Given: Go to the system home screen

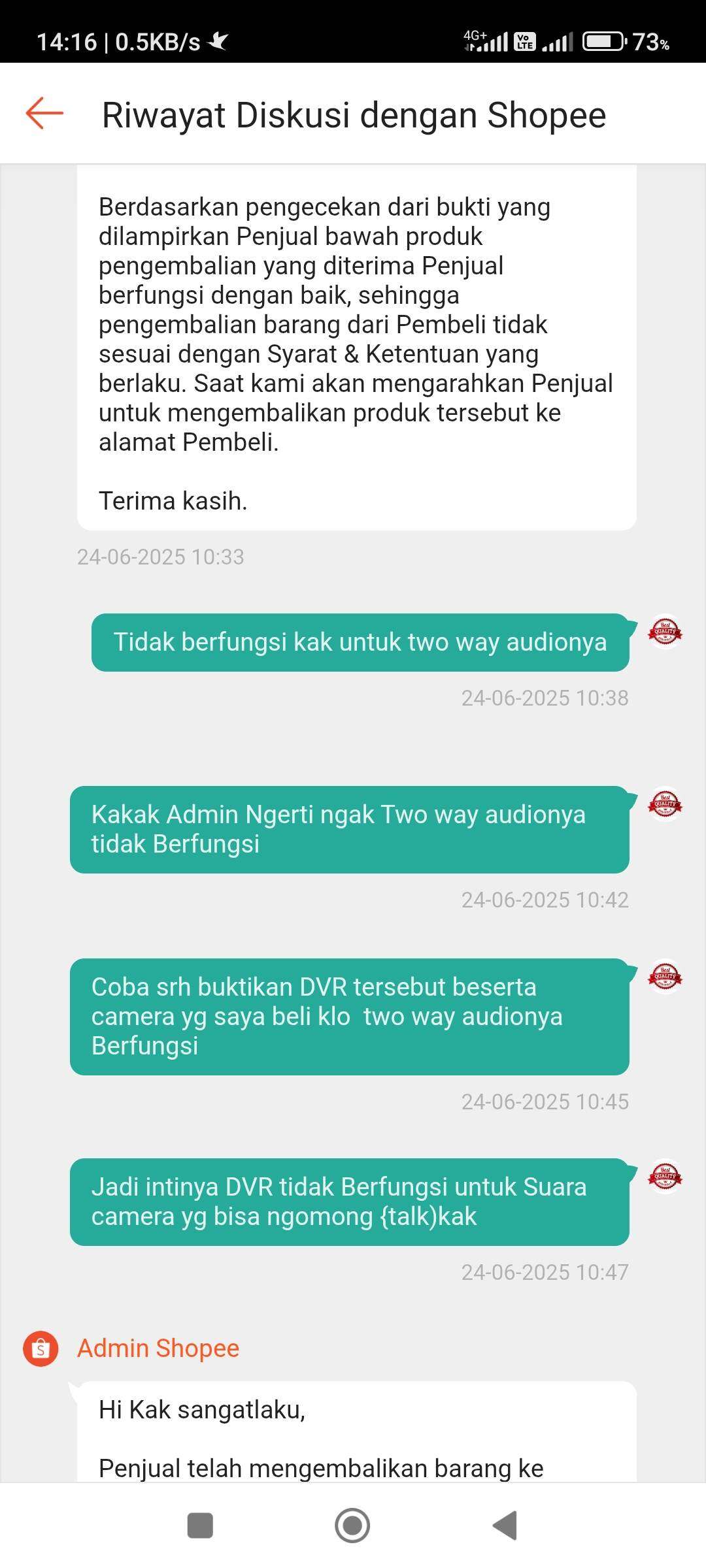Looking at the screenshot, I should tap(352, 1526).
